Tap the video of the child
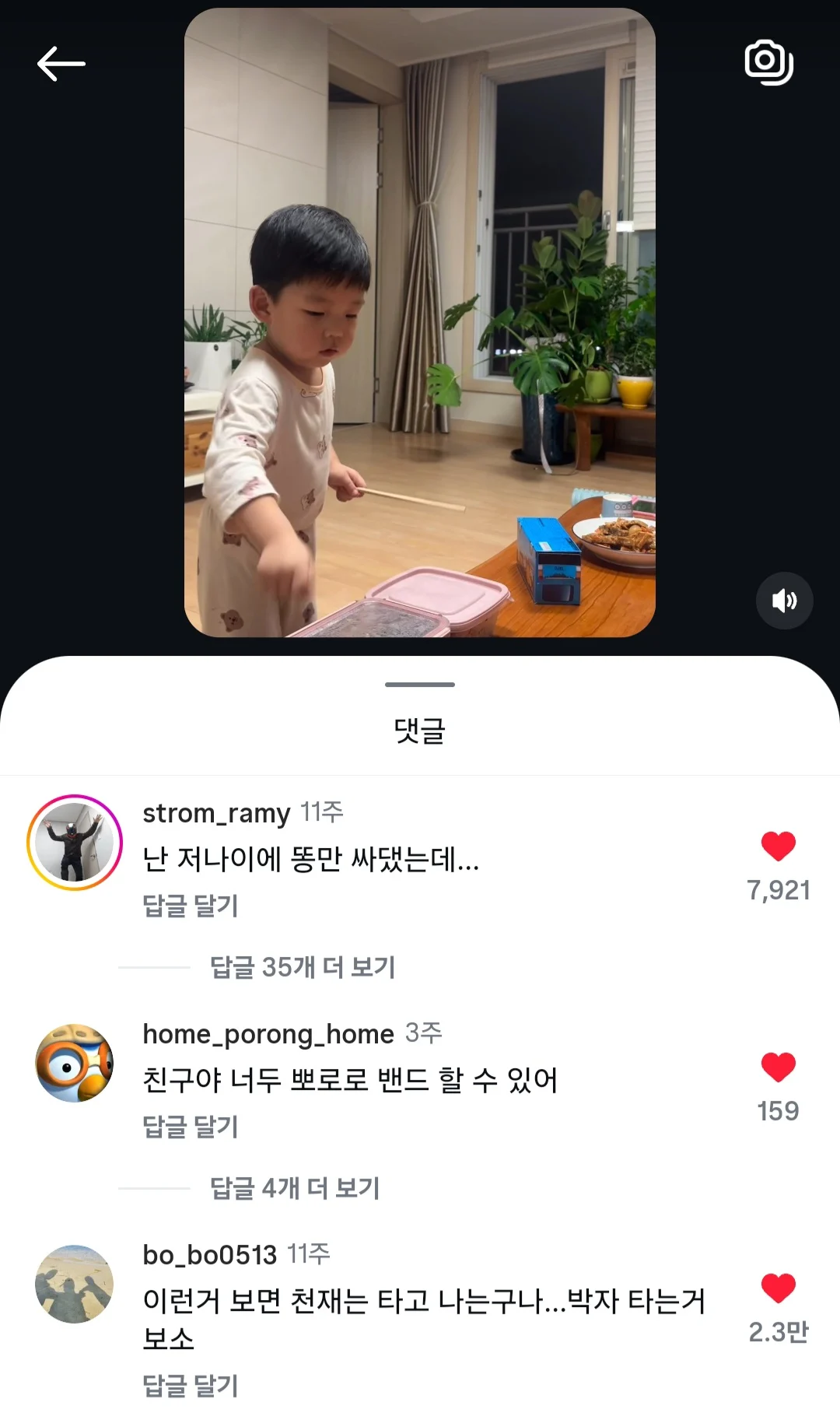Screen dimensions: 840x1423 420,323
